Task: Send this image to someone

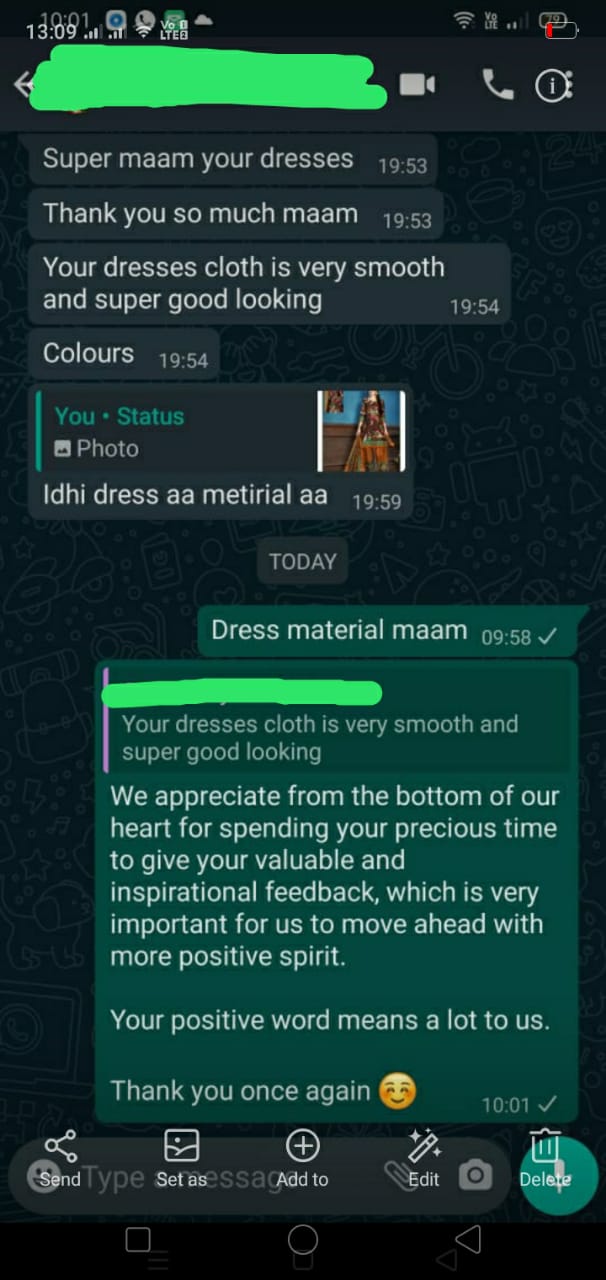Action: tap(60, 1158)
